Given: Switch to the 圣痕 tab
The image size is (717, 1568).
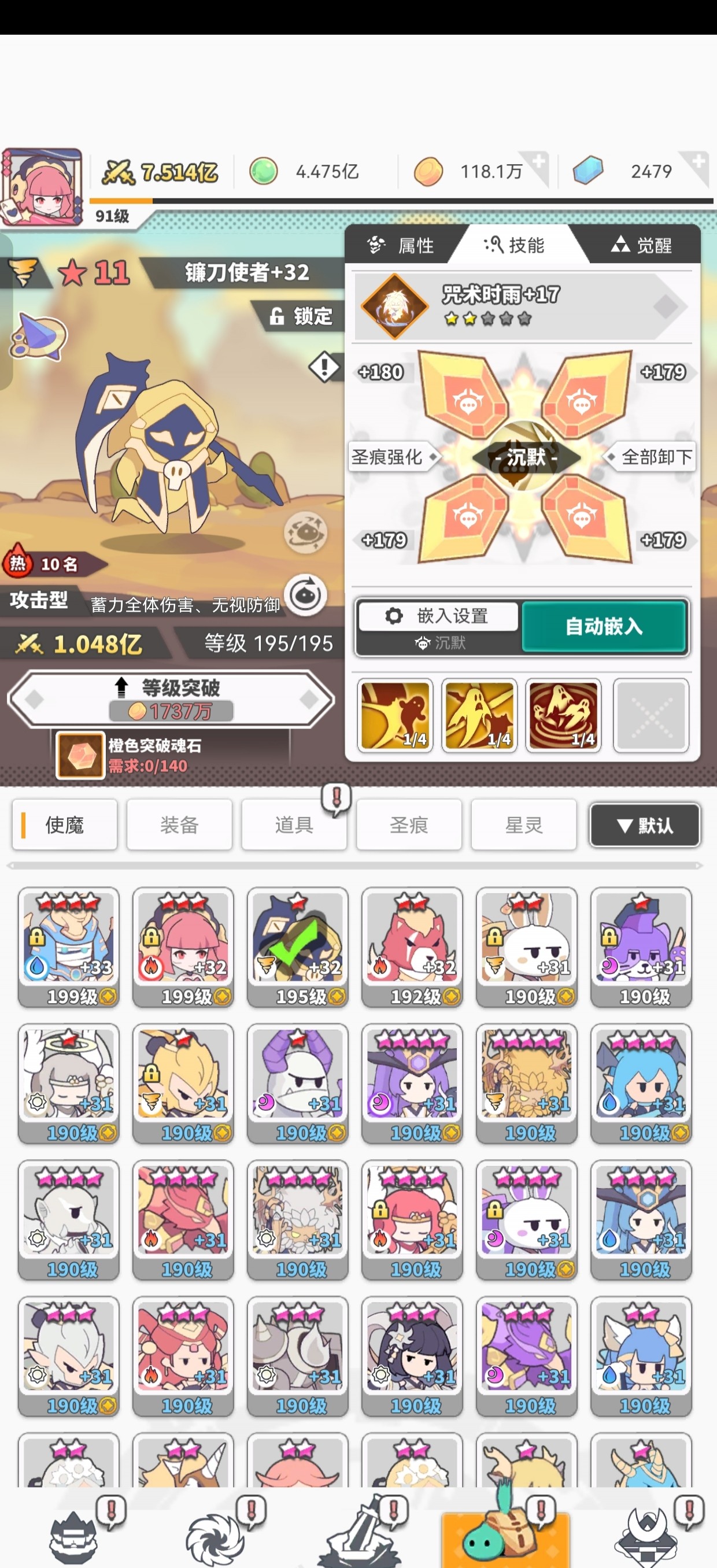Looking at the screenshot, I should pos(408,825).
